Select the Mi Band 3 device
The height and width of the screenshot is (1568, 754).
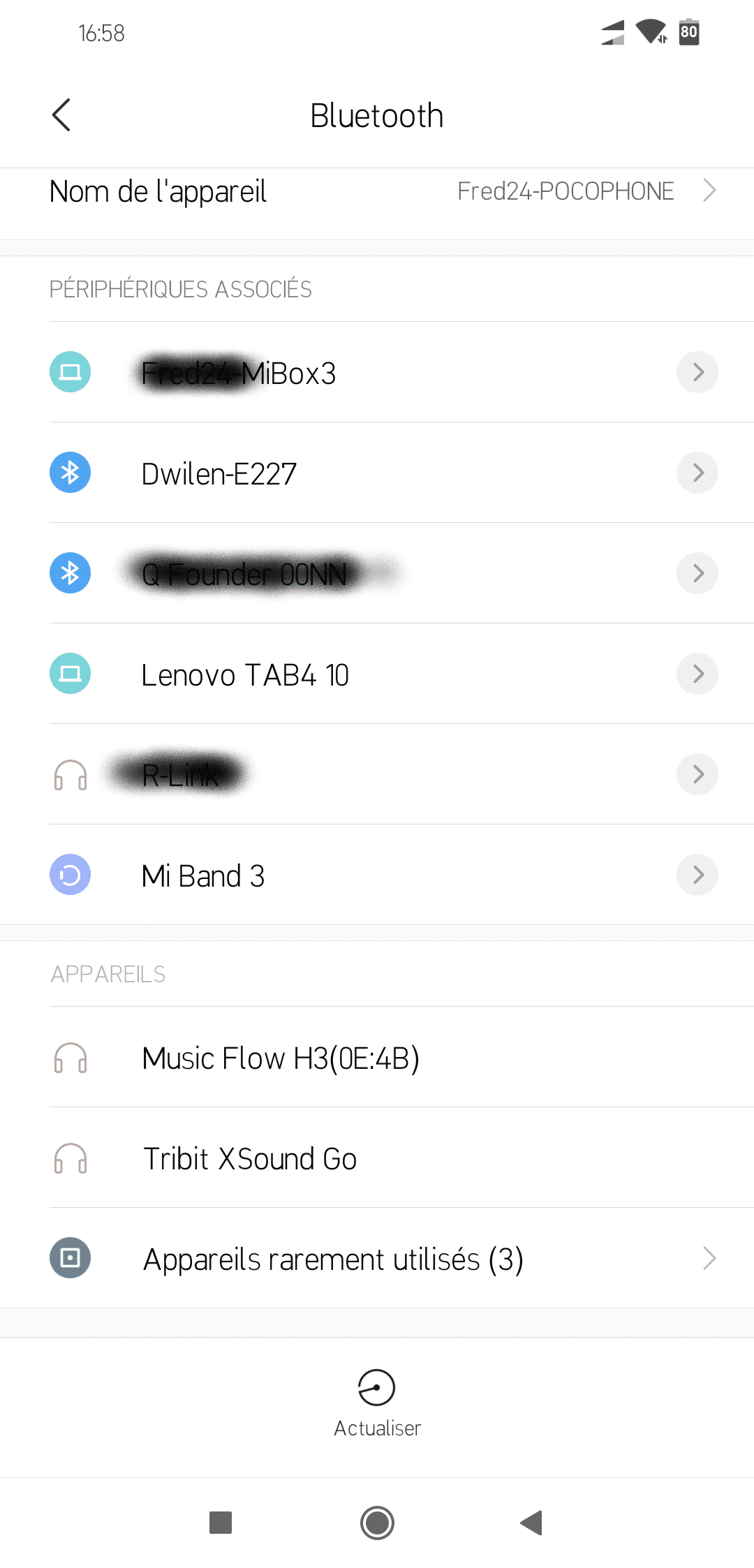coord(377,875)
